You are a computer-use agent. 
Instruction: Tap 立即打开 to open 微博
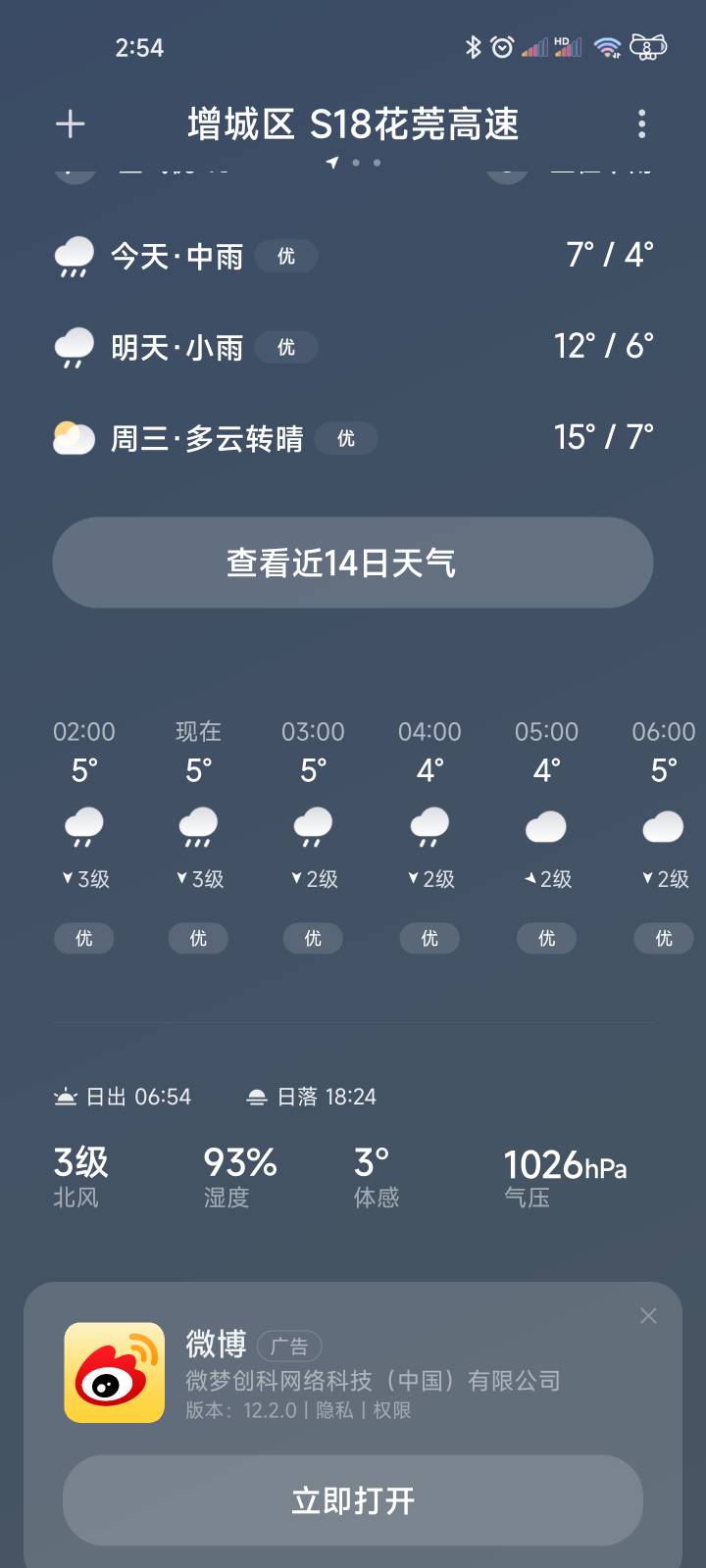(353, 1500)
